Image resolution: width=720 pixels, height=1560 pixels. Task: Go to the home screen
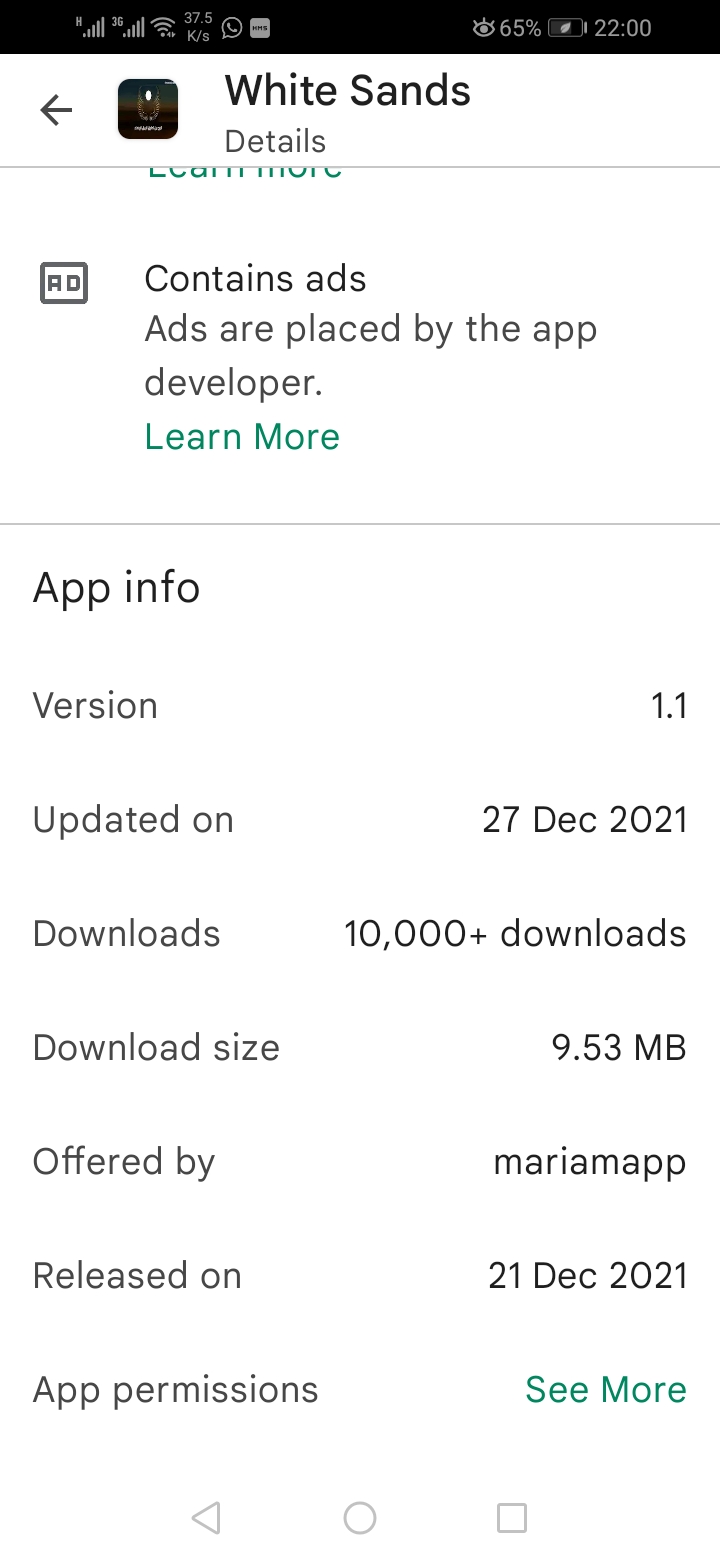pos(360,1518)
